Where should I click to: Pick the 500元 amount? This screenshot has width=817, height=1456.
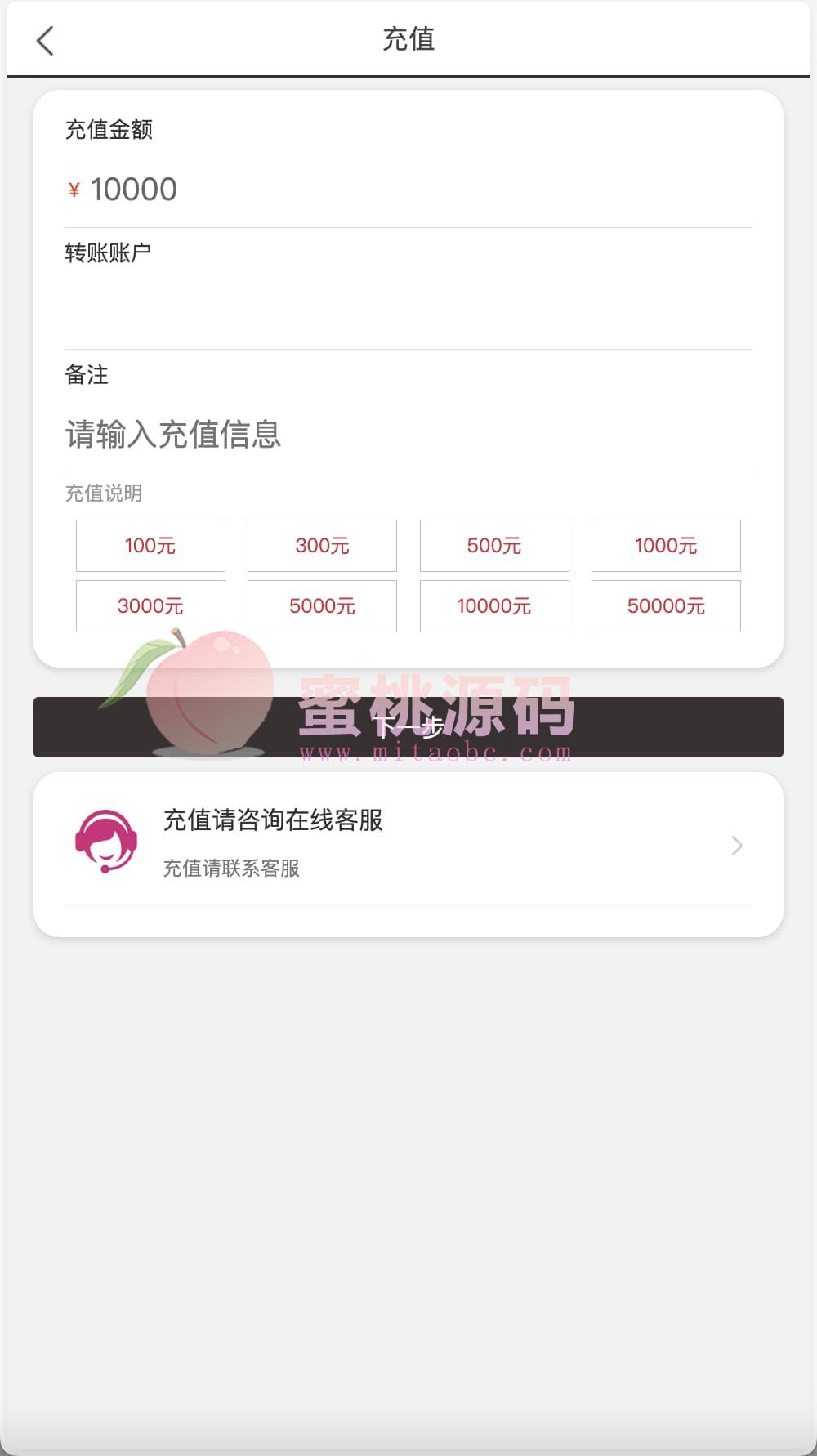pos(494,546)
